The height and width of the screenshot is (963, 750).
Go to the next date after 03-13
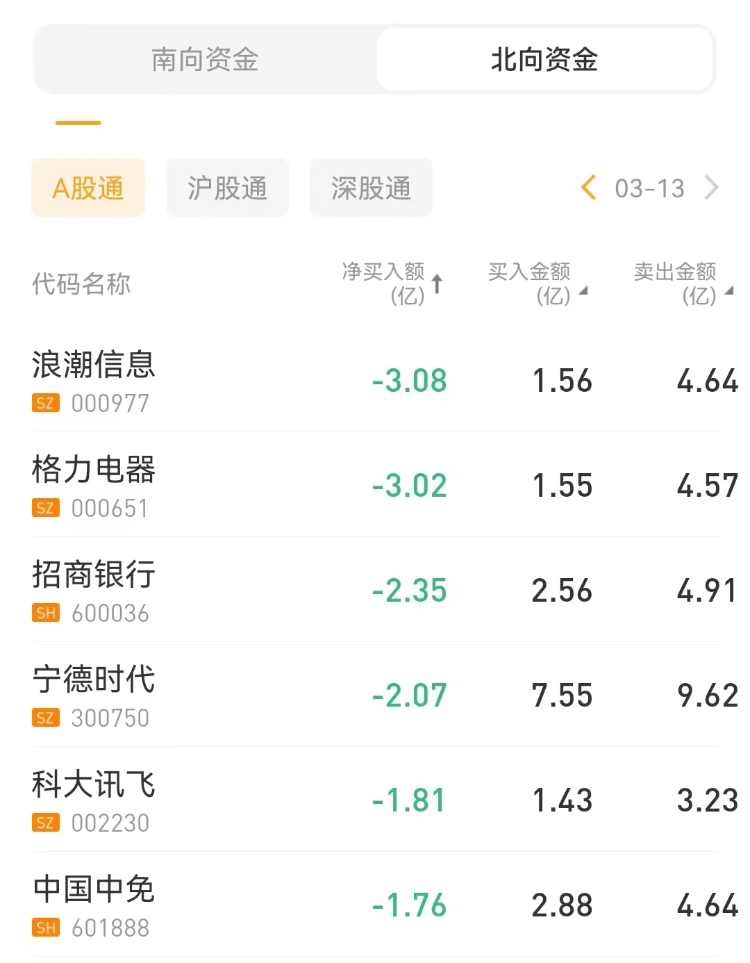point(712,187)
